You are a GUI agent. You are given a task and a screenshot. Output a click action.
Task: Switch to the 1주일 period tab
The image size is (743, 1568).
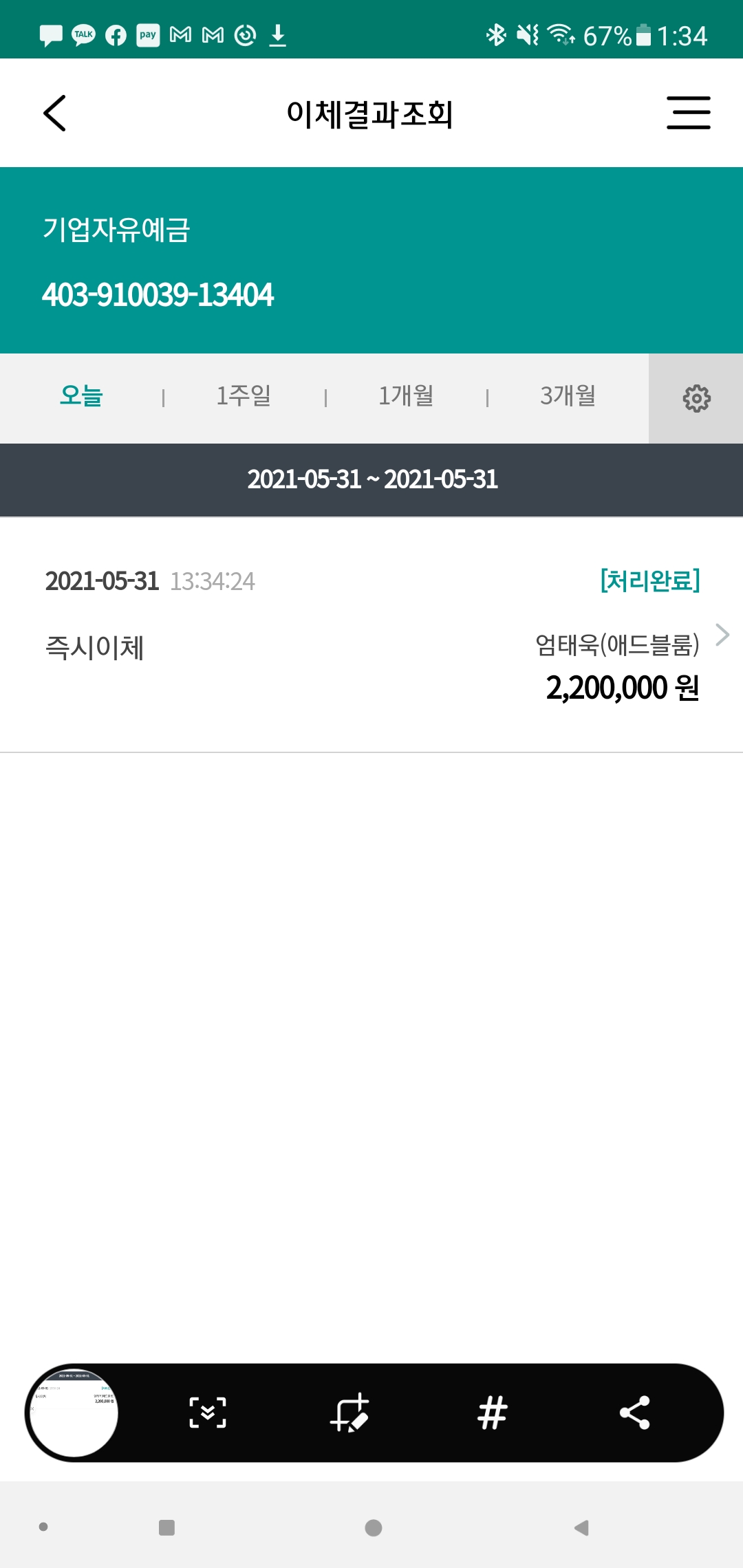pos(244,396)
